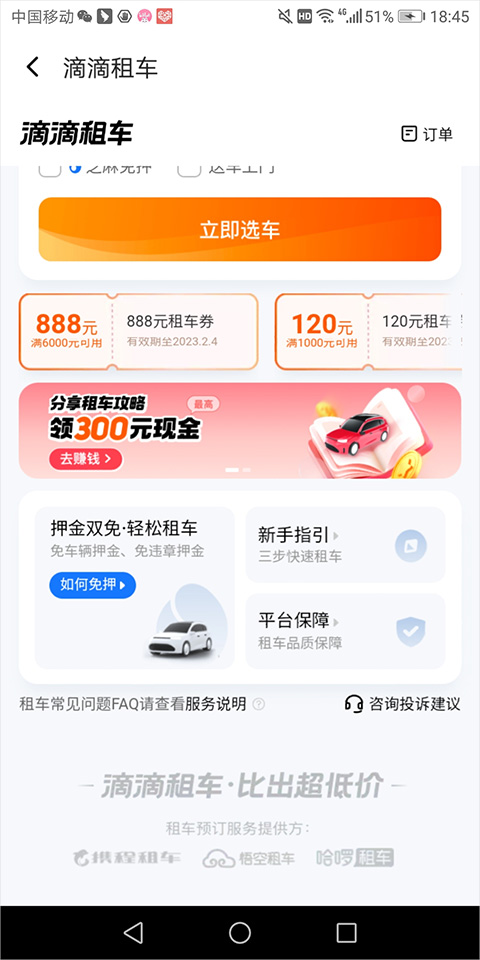This screenshot has height=960, width=480.
Task: Open 押金双免·轻松租车 card
Action: click(x=135, y=588)
